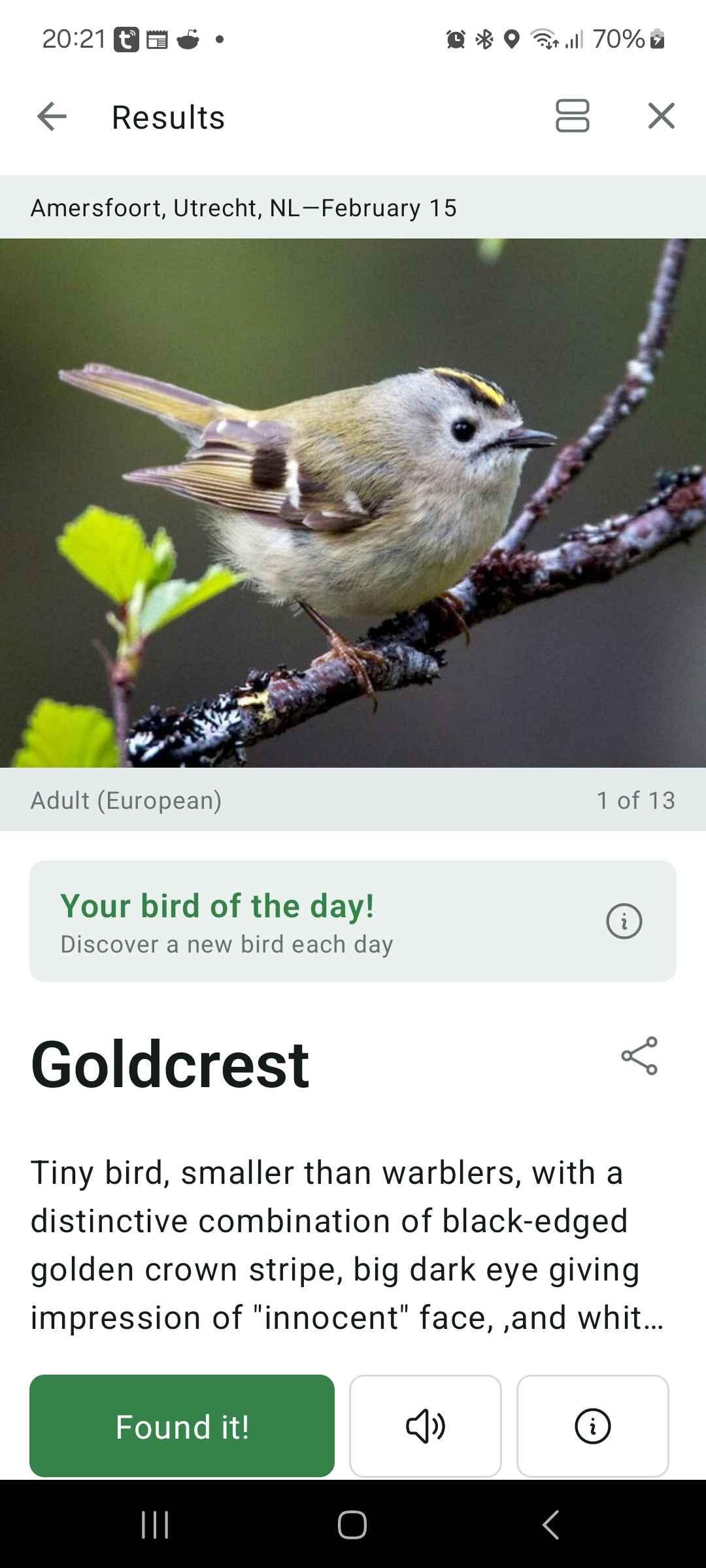Go to the phone's home screen
This screenshot has width=706, height=1568.
(352, 1525)
